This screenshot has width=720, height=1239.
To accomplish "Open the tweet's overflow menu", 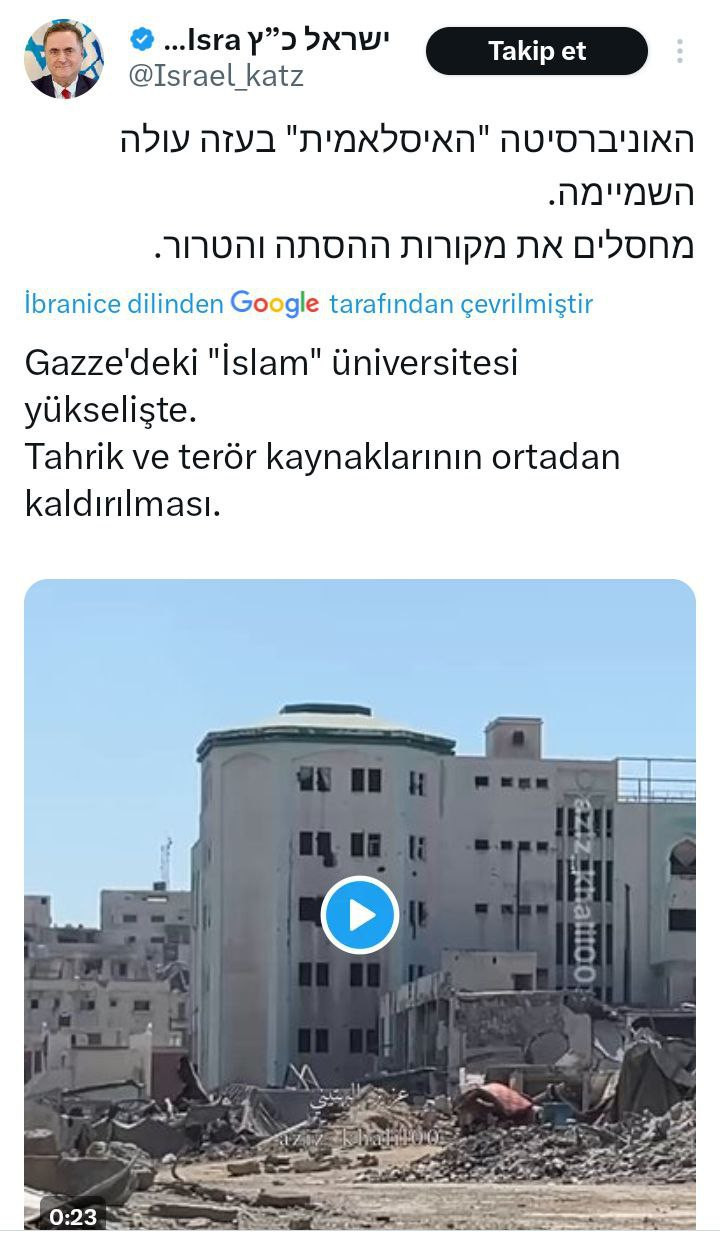I will click(x=680, y=52).
